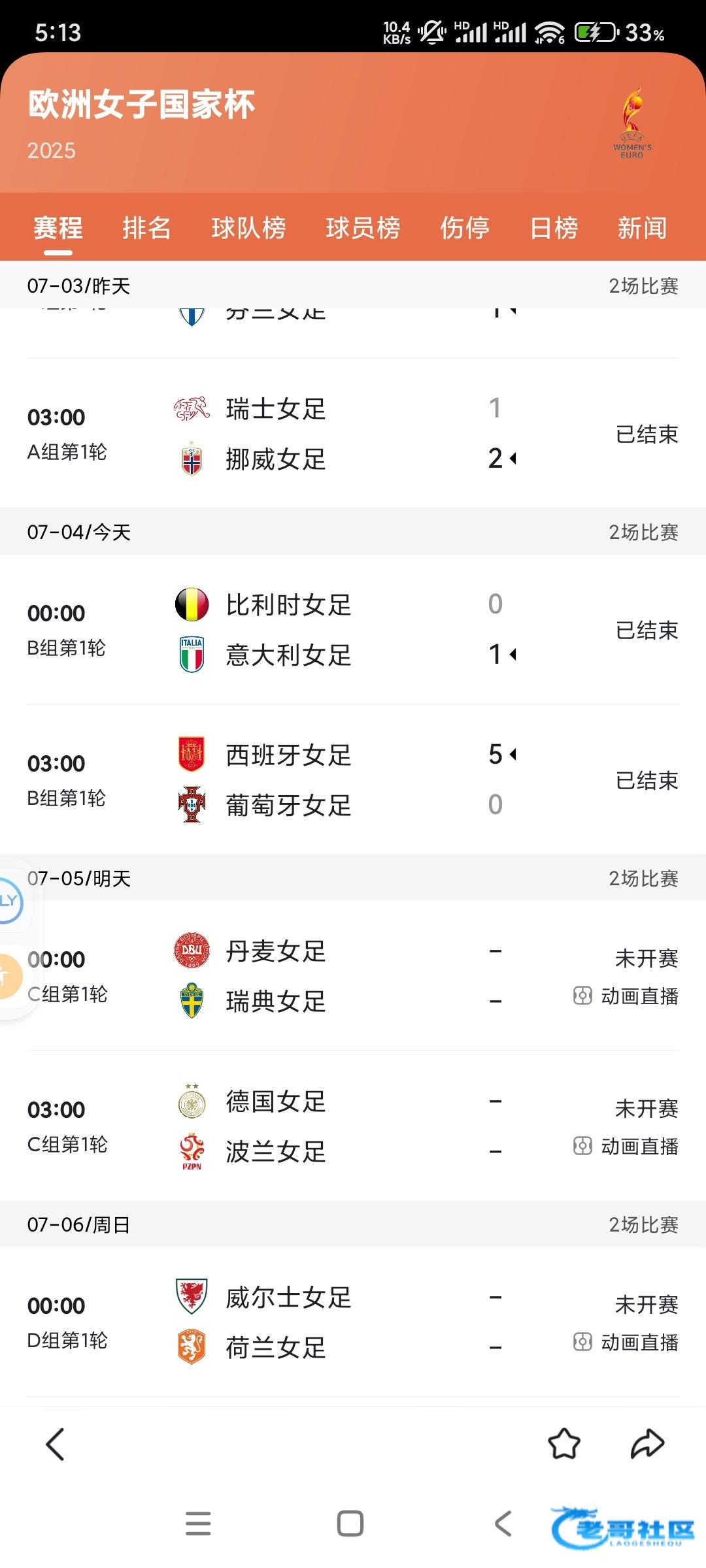706x1568 pixels.
Task: Go back using the bottom-left arrow
Action: tap(56, 1444)
